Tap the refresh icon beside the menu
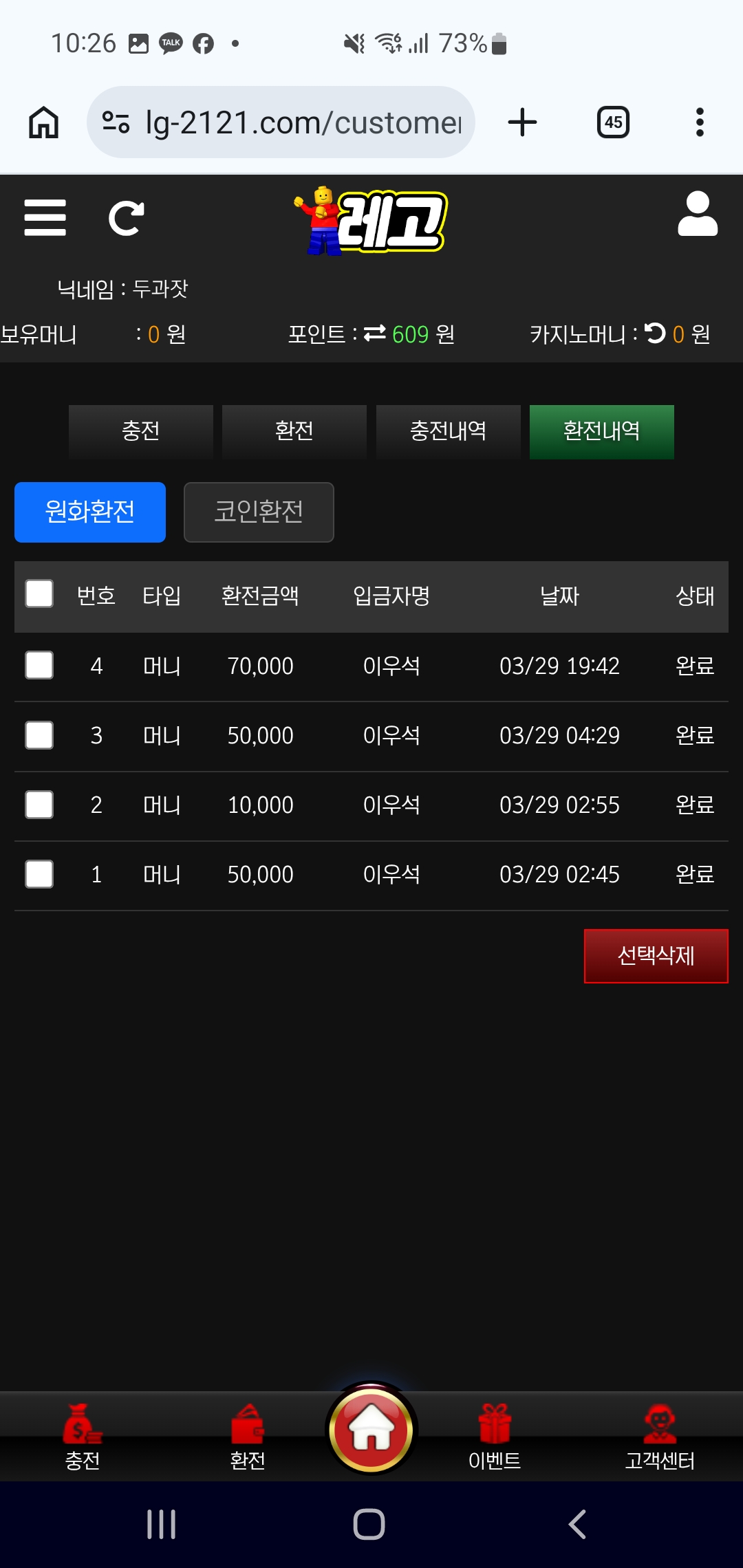 point(127,219)
